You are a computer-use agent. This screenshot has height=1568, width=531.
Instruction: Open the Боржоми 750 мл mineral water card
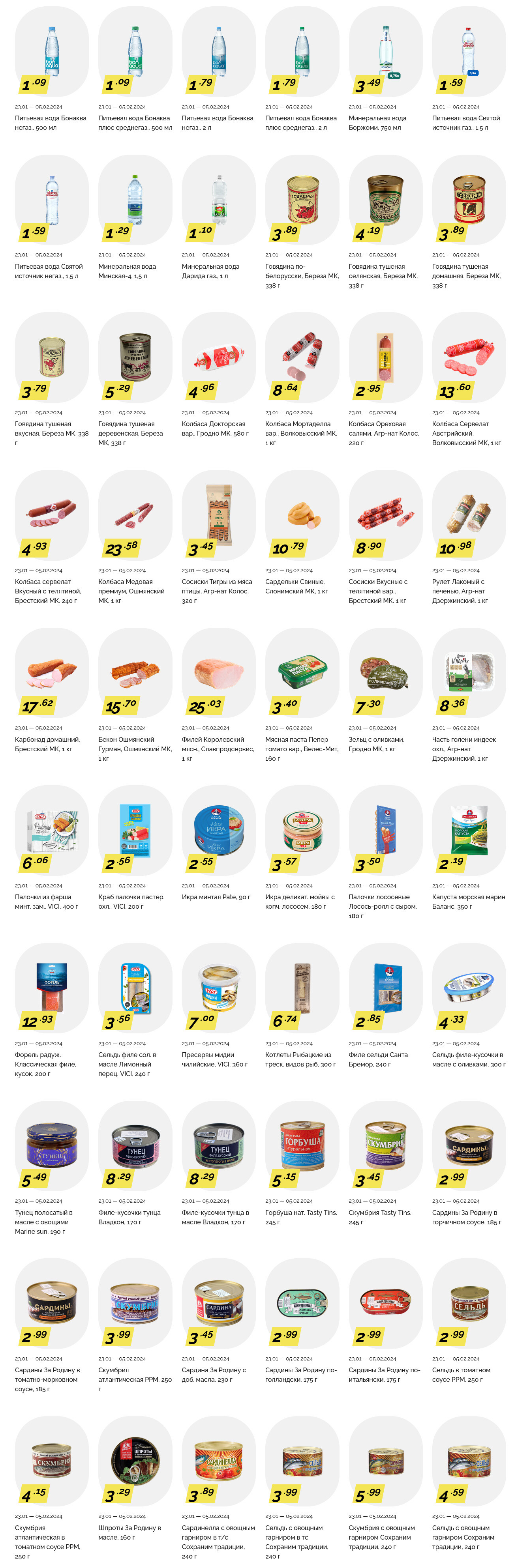[x=385, y=52]
